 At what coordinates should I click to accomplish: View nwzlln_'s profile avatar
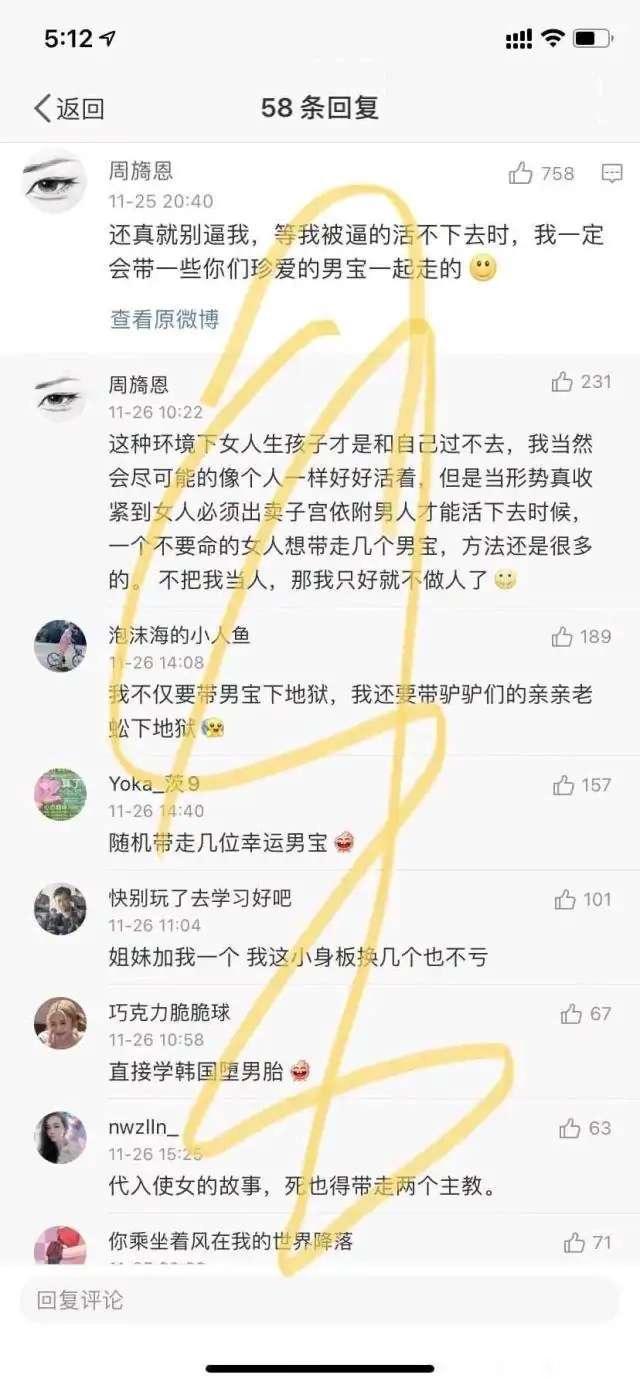(60, 1137)
